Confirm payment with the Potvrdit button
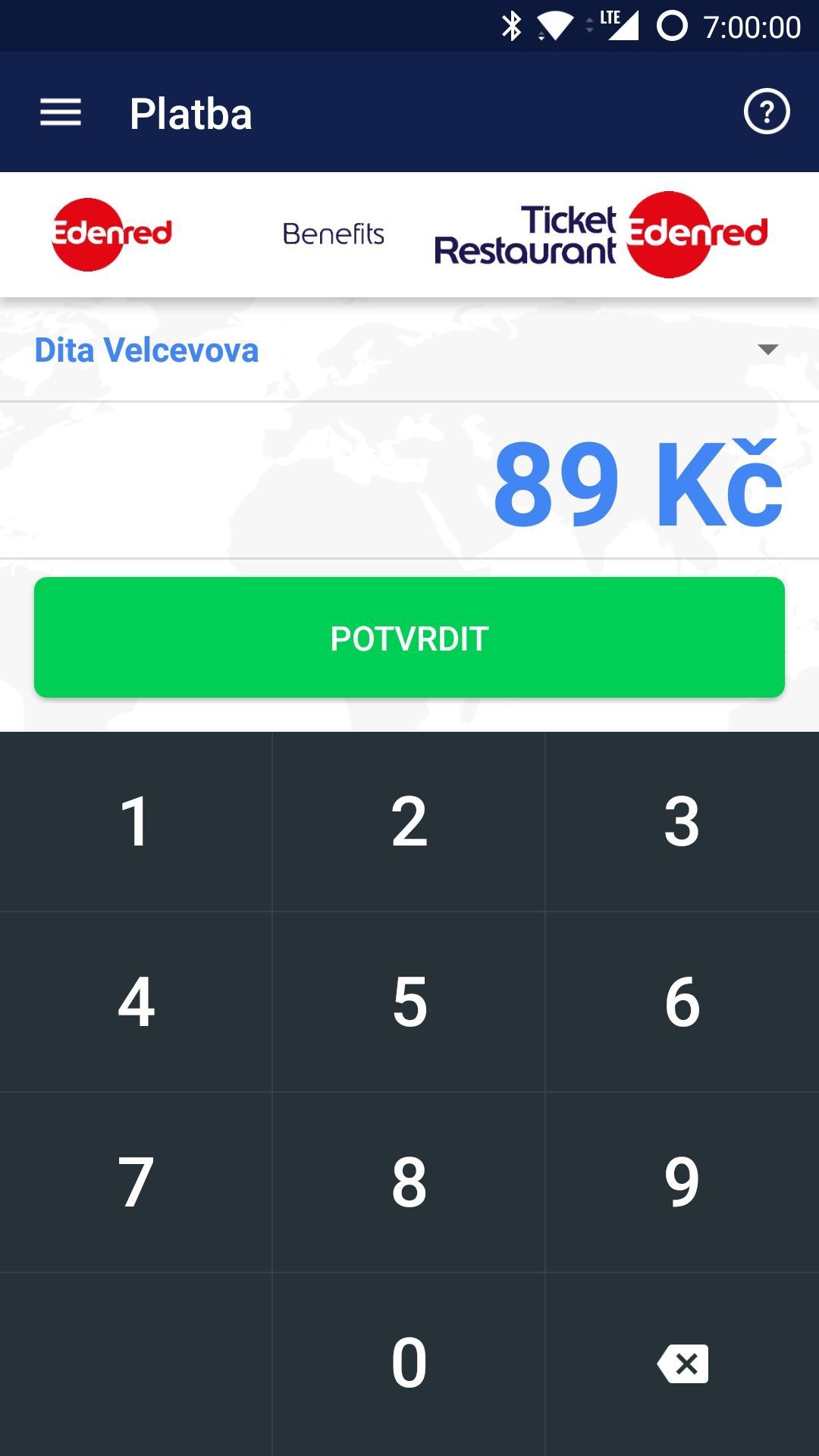Image resolution: width=819 pixels, height=1456 pixels. pos(409,638)
